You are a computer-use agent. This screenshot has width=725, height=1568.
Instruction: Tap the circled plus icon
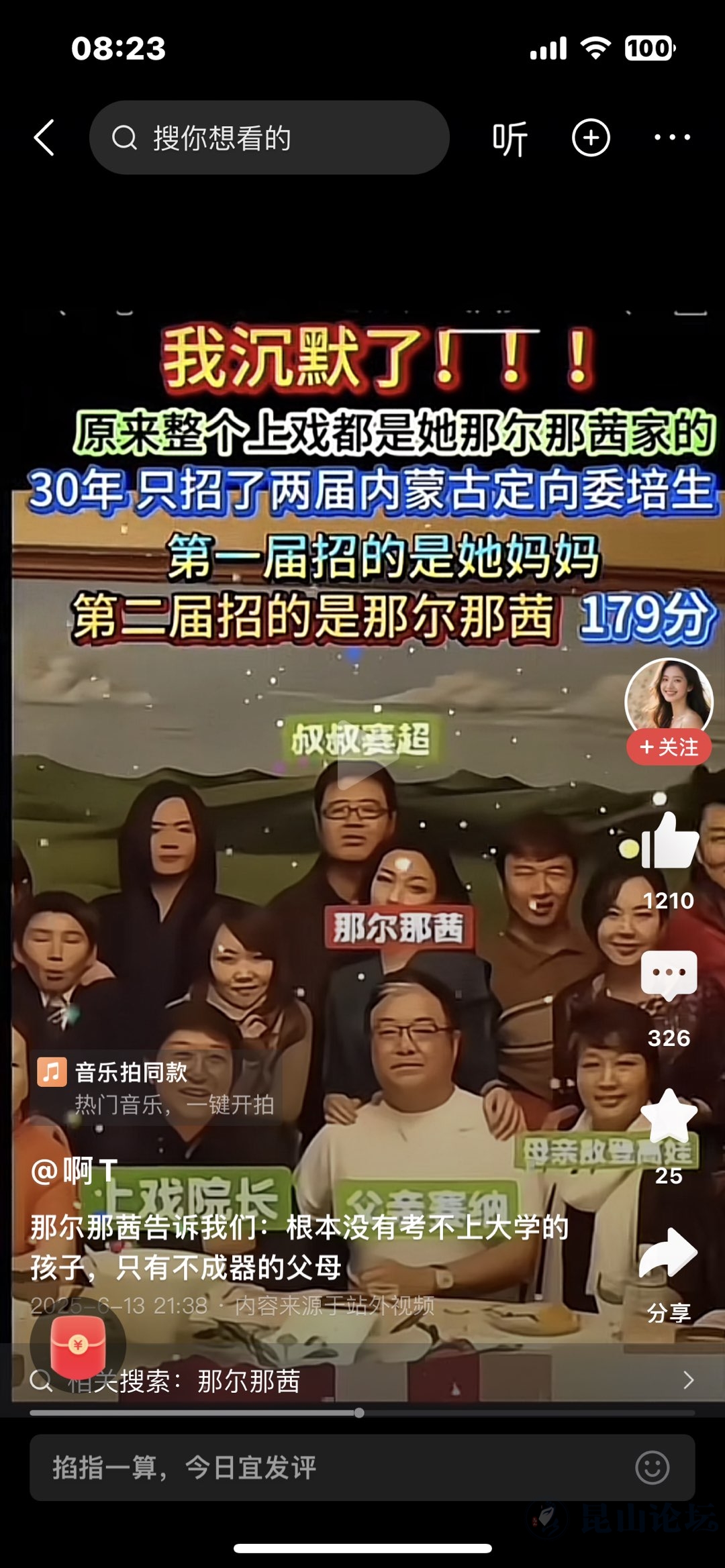[x=591, y=138]
